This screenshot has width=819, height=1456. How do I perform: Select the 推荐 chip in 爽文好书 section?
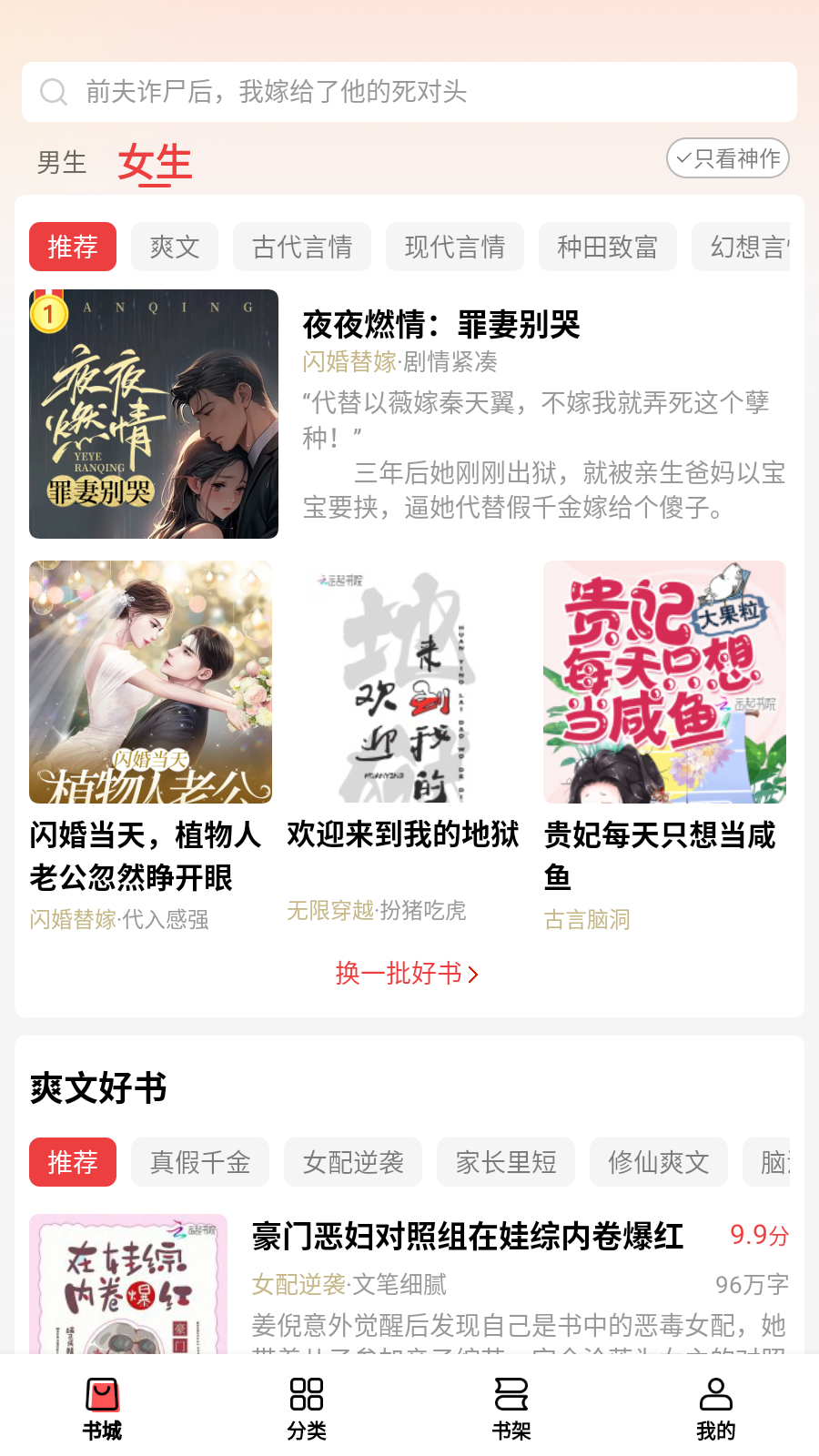click(x=73, y=1162)
